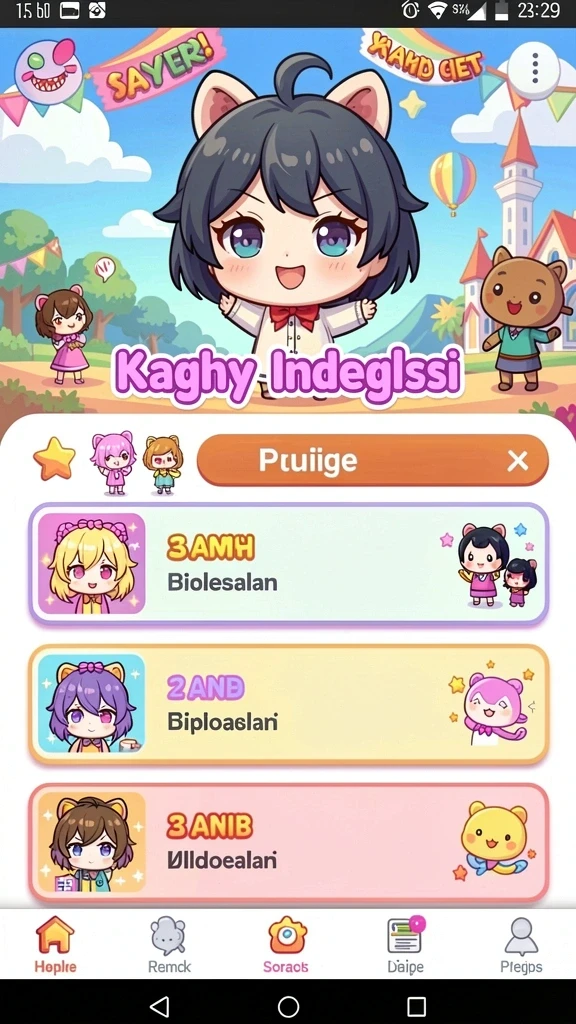Tap the system back button
Screen dimensions: 576x1024
[x=159, y=1006]
